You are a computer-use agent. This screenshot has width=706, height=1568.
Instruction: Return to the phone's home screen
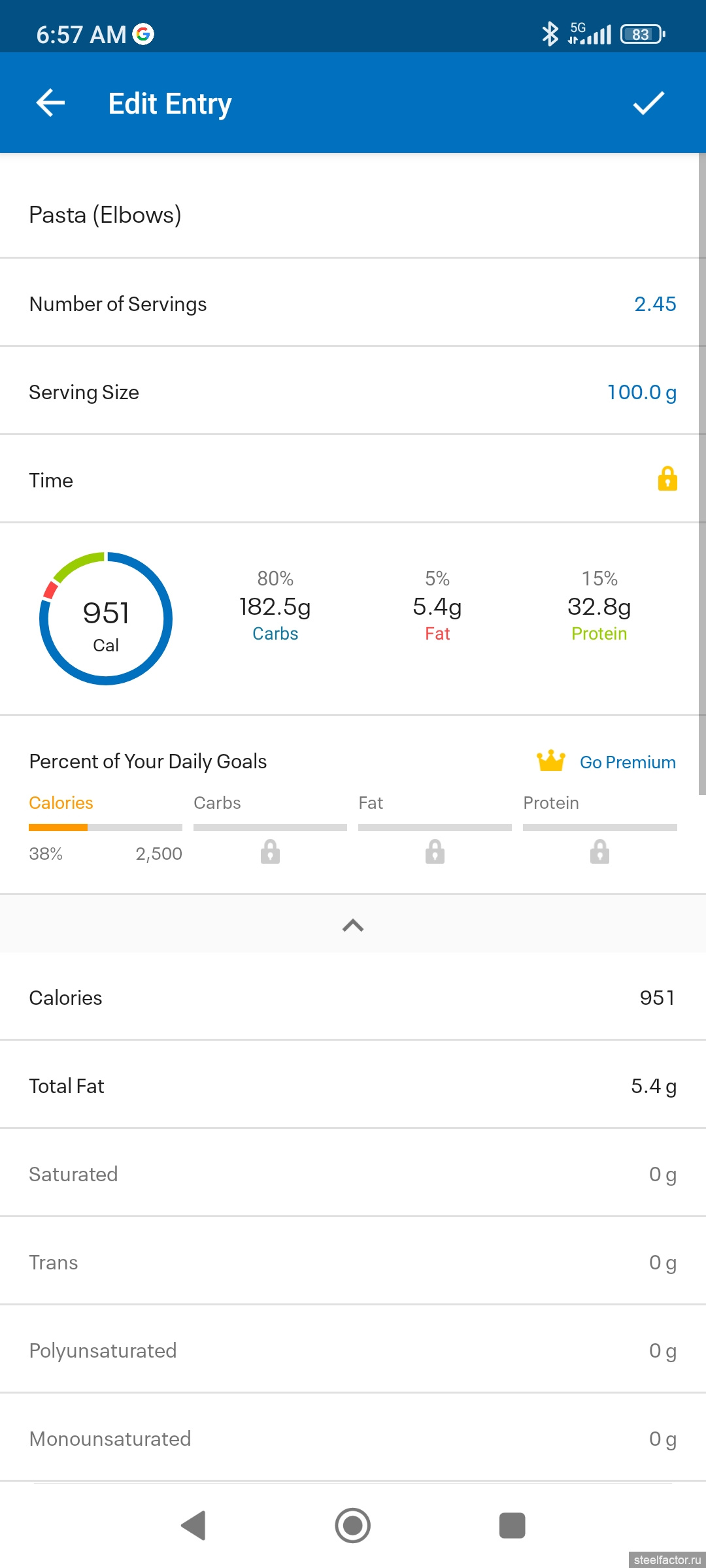[353, 1526]
